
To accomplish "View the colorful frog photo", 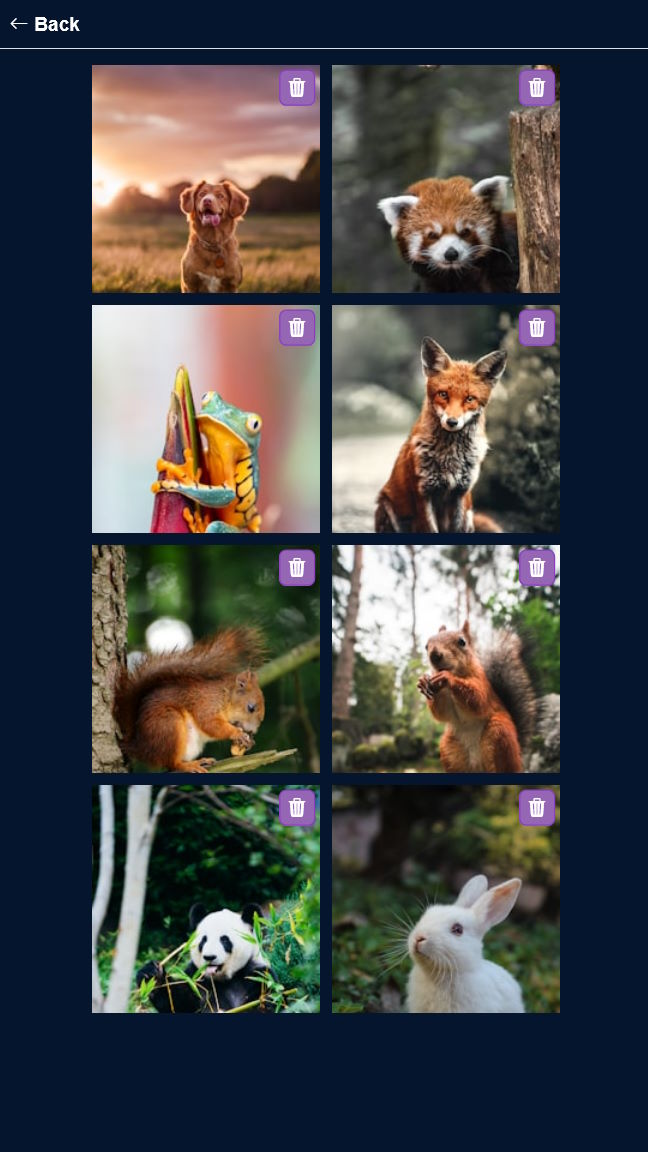I will [206, 430].
